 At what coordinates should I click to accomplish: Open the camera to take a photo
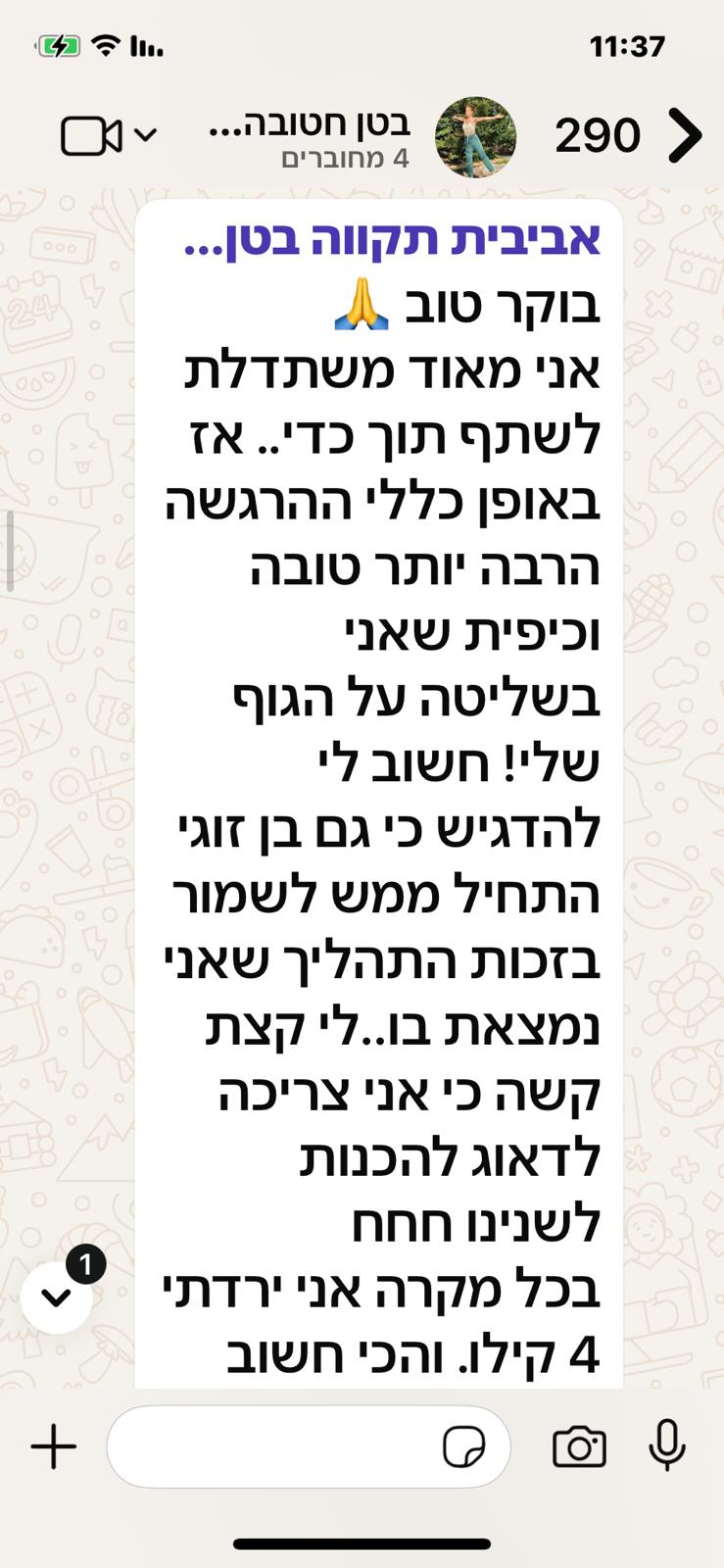[579, 1446]
